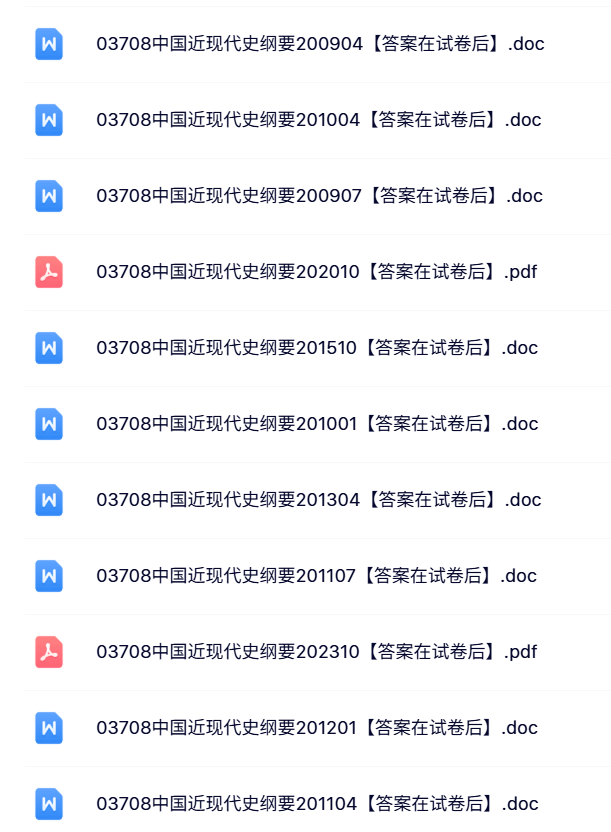Open the 202010 exam PDF file
Viewport: 611px width, 832px height.
(x=316, y=272)
